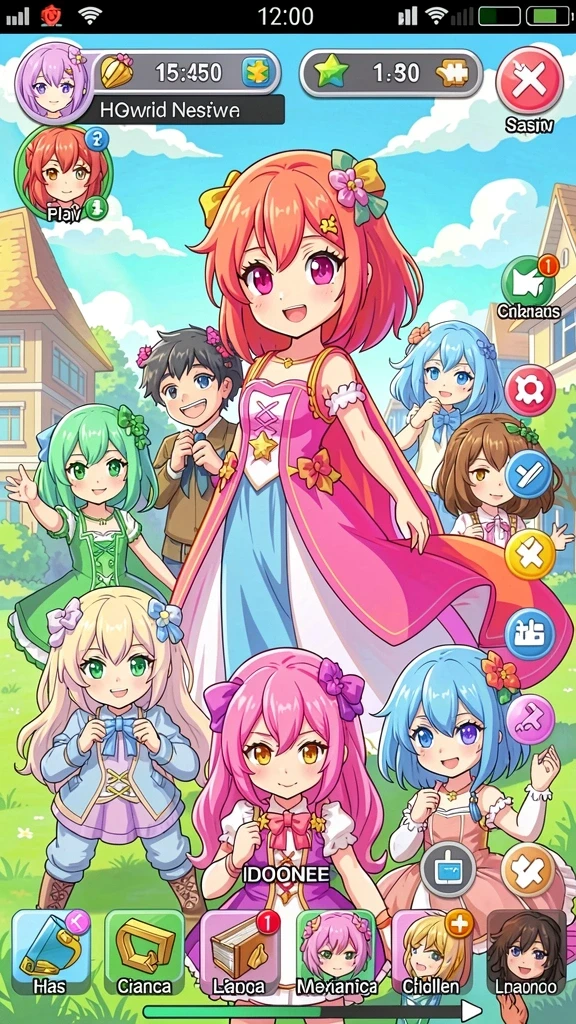
Task: Close the screen with the red X button
Action: pyautogui.click(x=529, y=82)
